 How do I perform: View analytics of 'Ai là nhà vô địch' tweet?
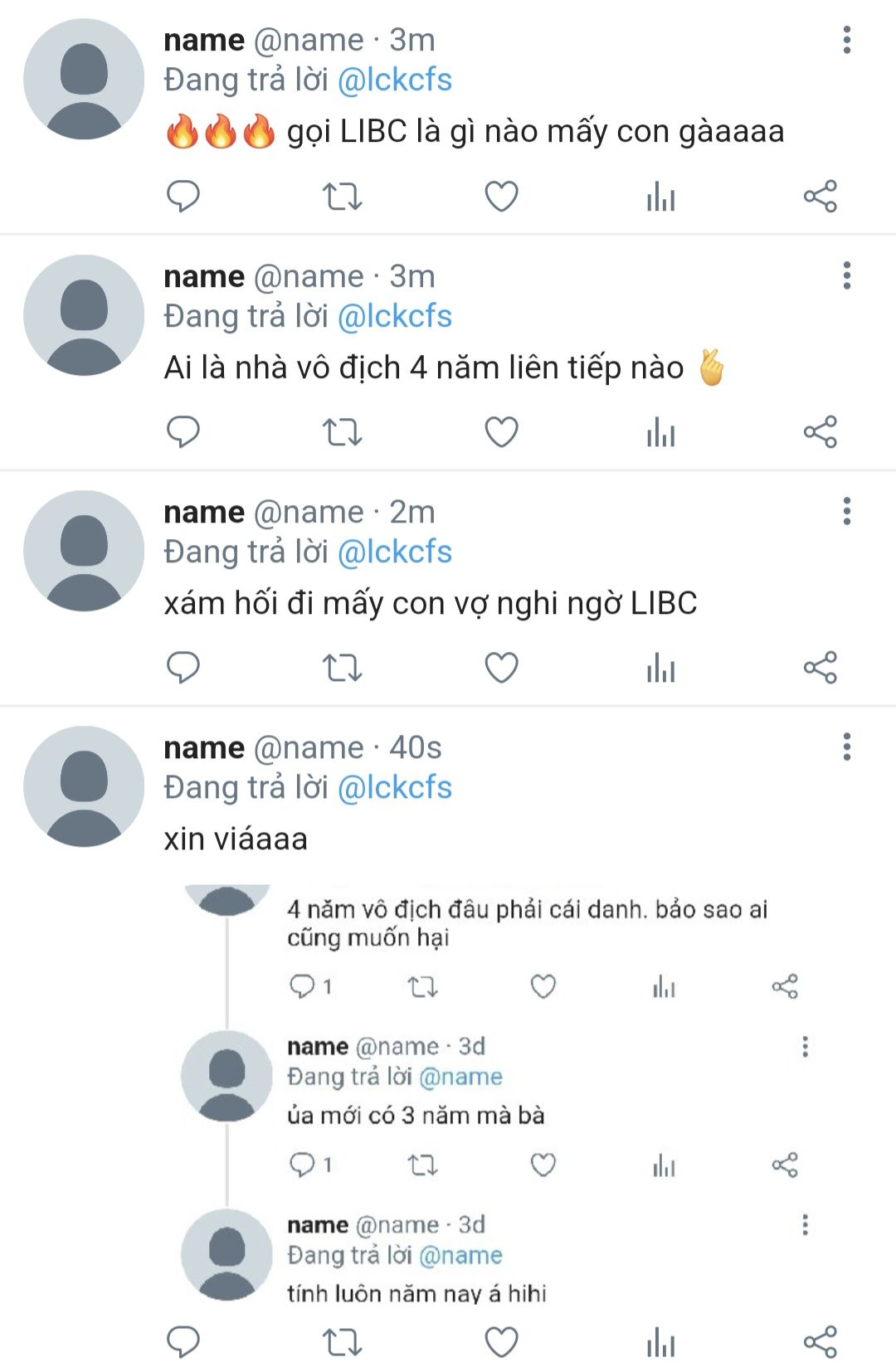pos(660,432)
